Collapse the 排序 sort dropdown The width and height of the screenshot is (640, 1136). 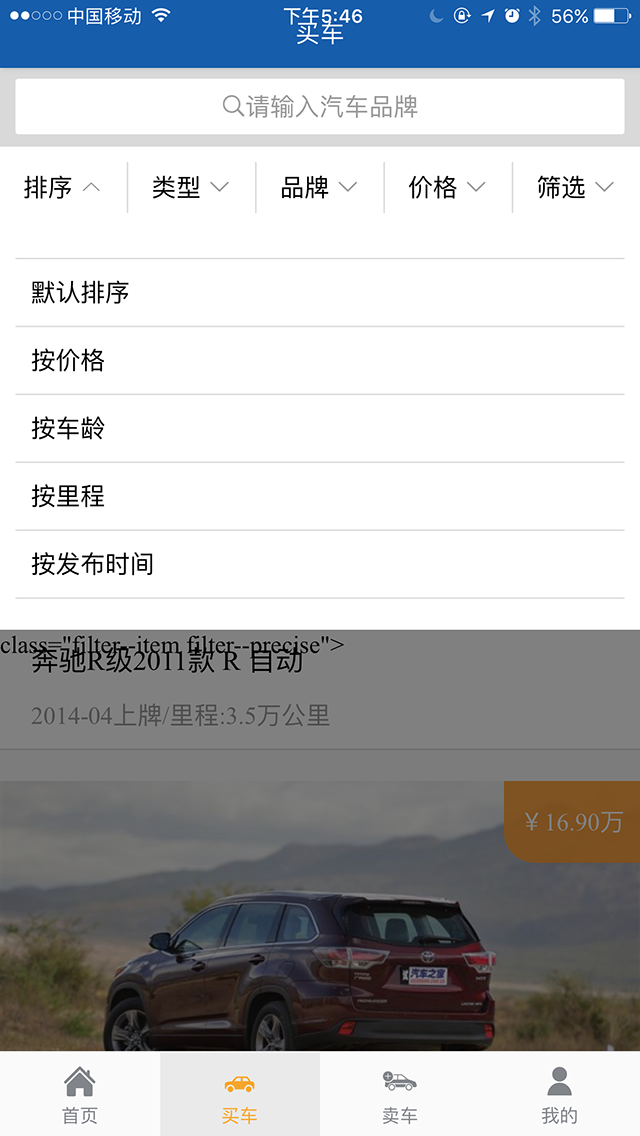coord(62,187)
